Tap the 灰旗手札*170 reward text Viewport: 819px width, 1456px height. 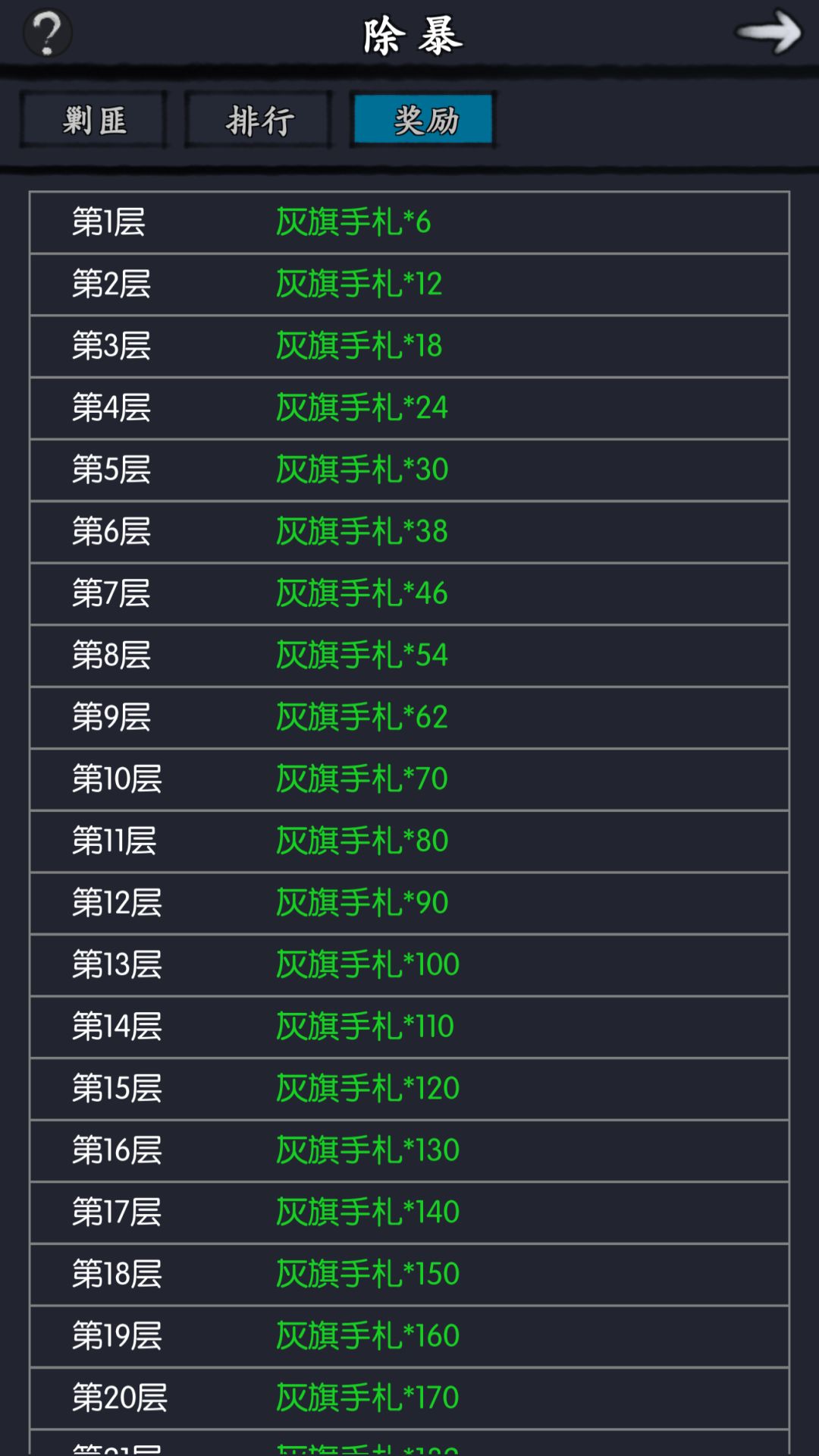tap(368, 1398)
